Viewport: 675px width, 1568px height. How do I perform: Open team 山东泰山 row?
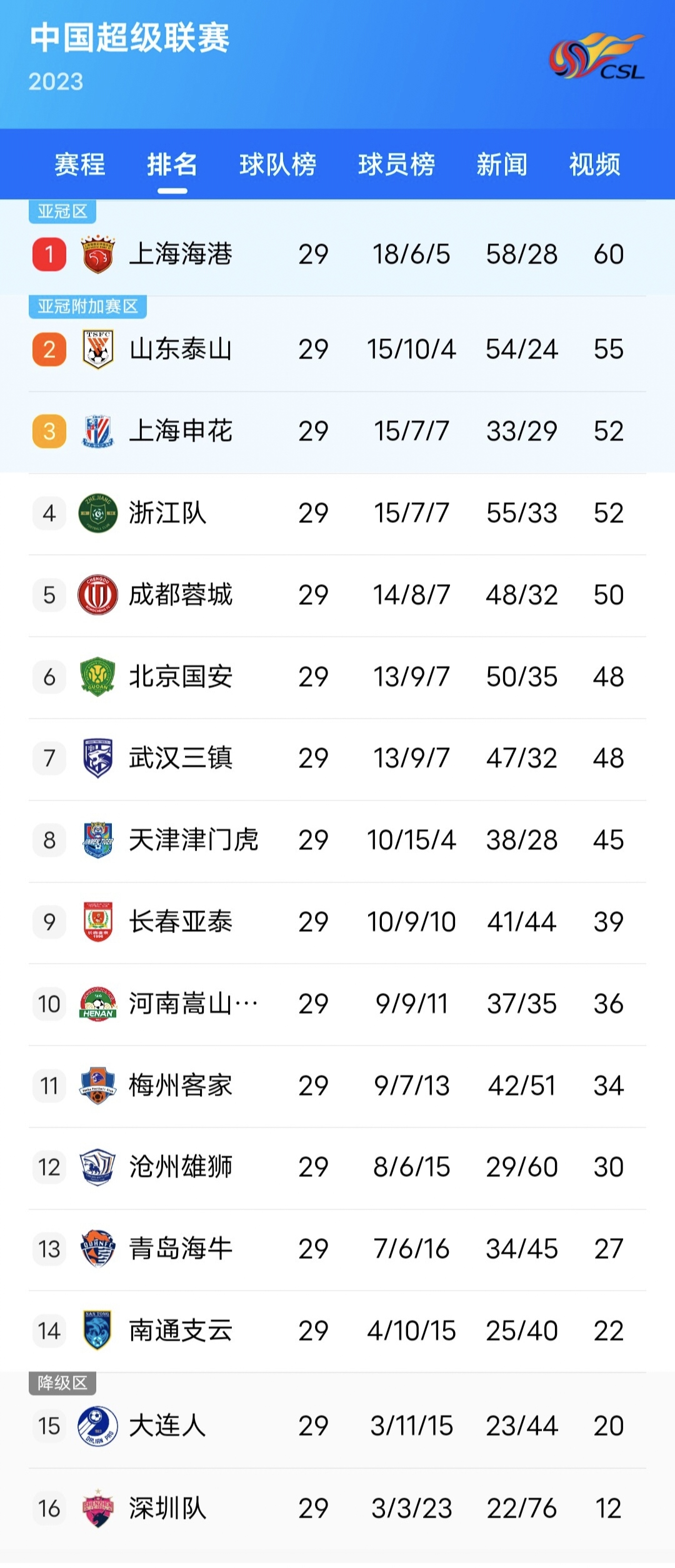point(181,349)
